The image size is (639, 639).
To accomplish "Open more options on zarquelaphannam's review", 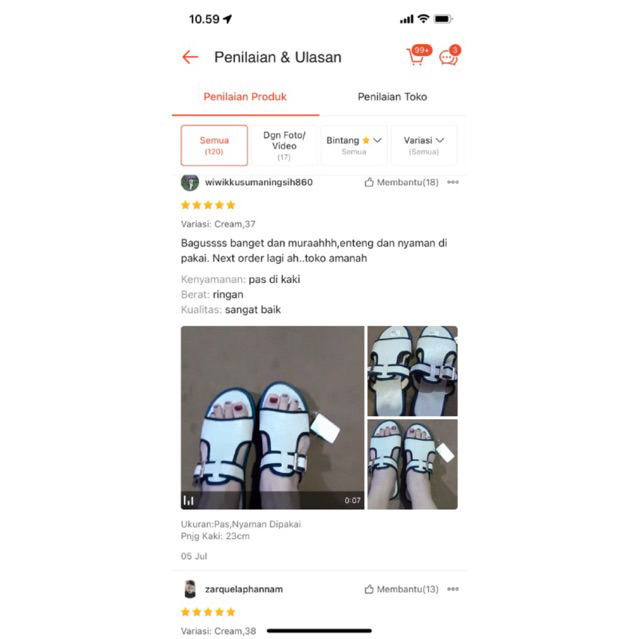I will pyautogui.click(x=453, y=590).
